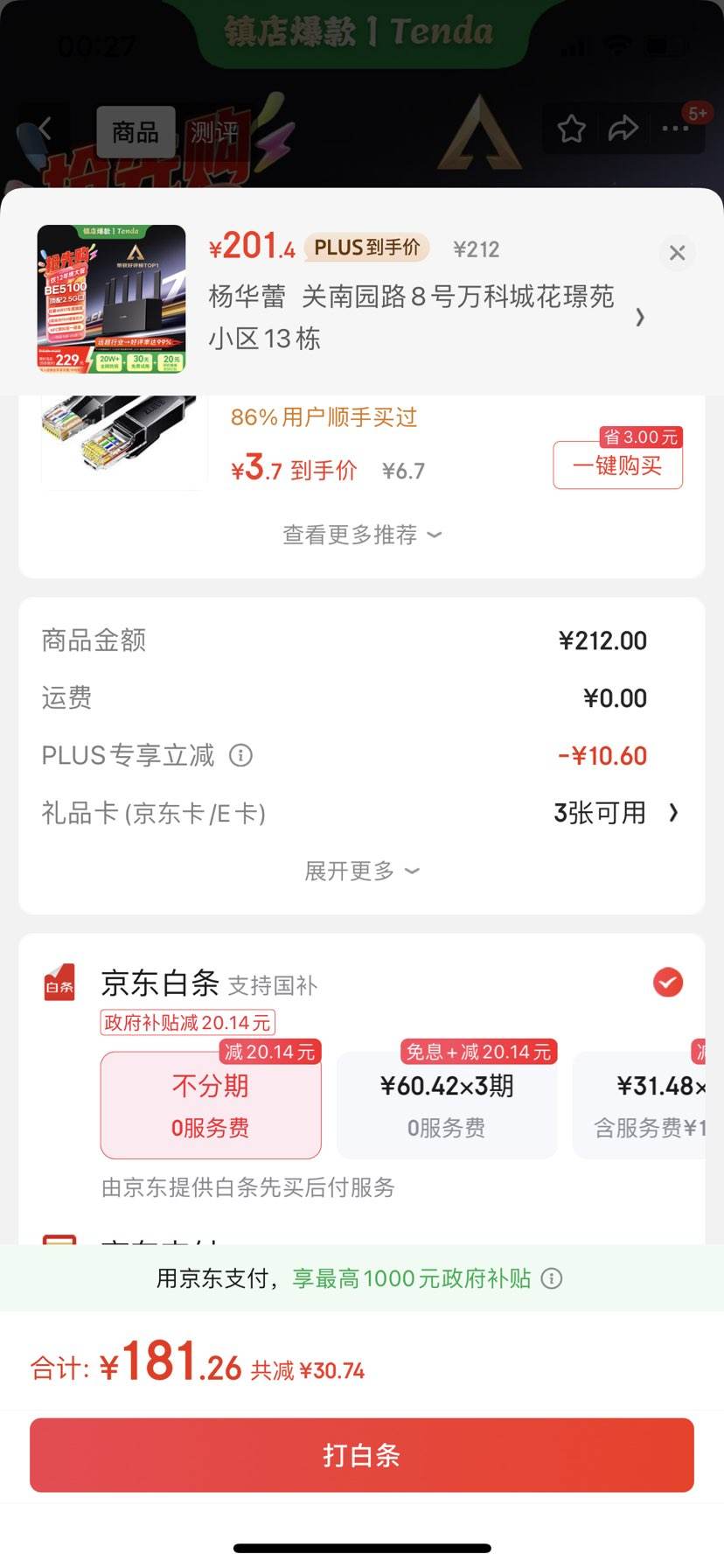The image size is (724, 1568).
Task: Click the 京东白条 logo icon
Action: tap(58, 983)
